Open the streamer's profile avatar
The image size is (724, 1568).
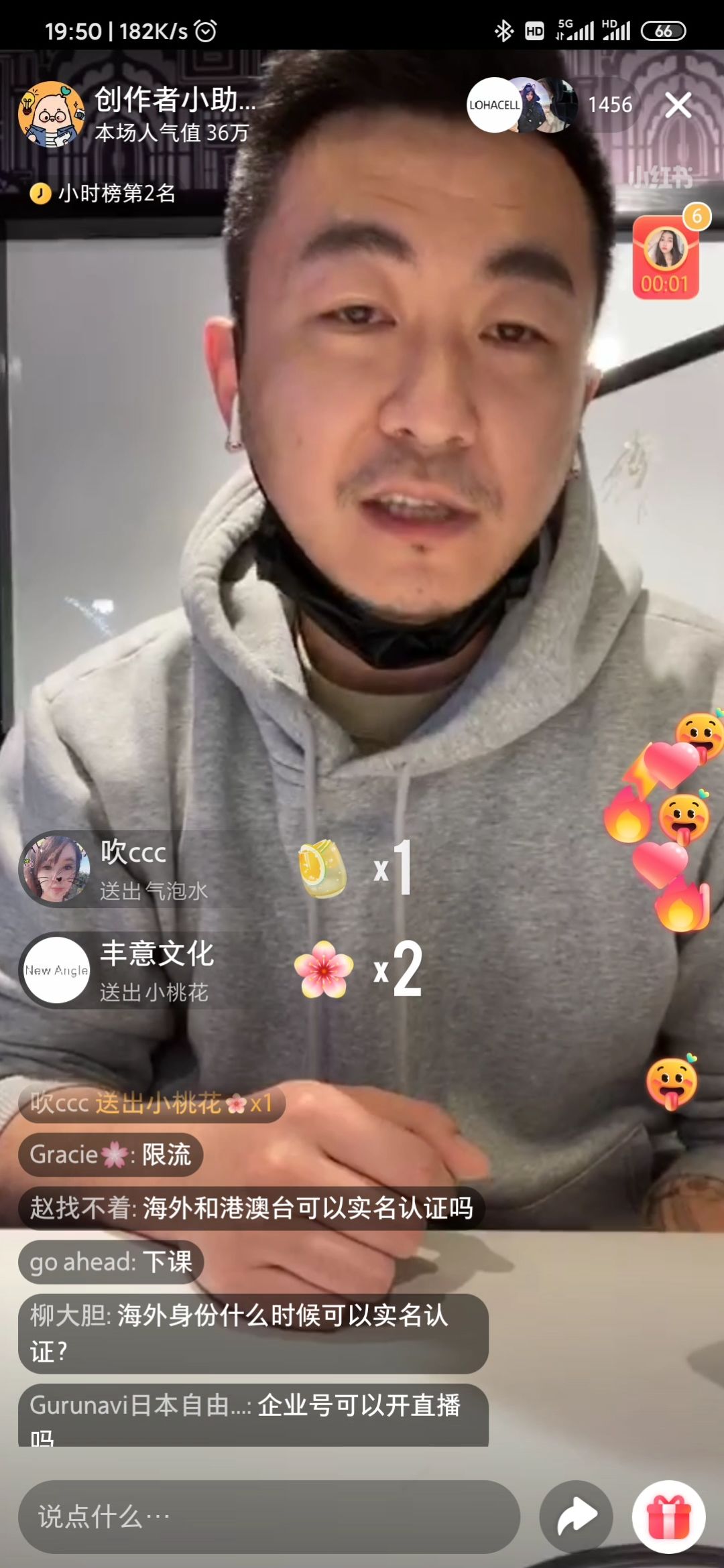[x=52, y=113]
